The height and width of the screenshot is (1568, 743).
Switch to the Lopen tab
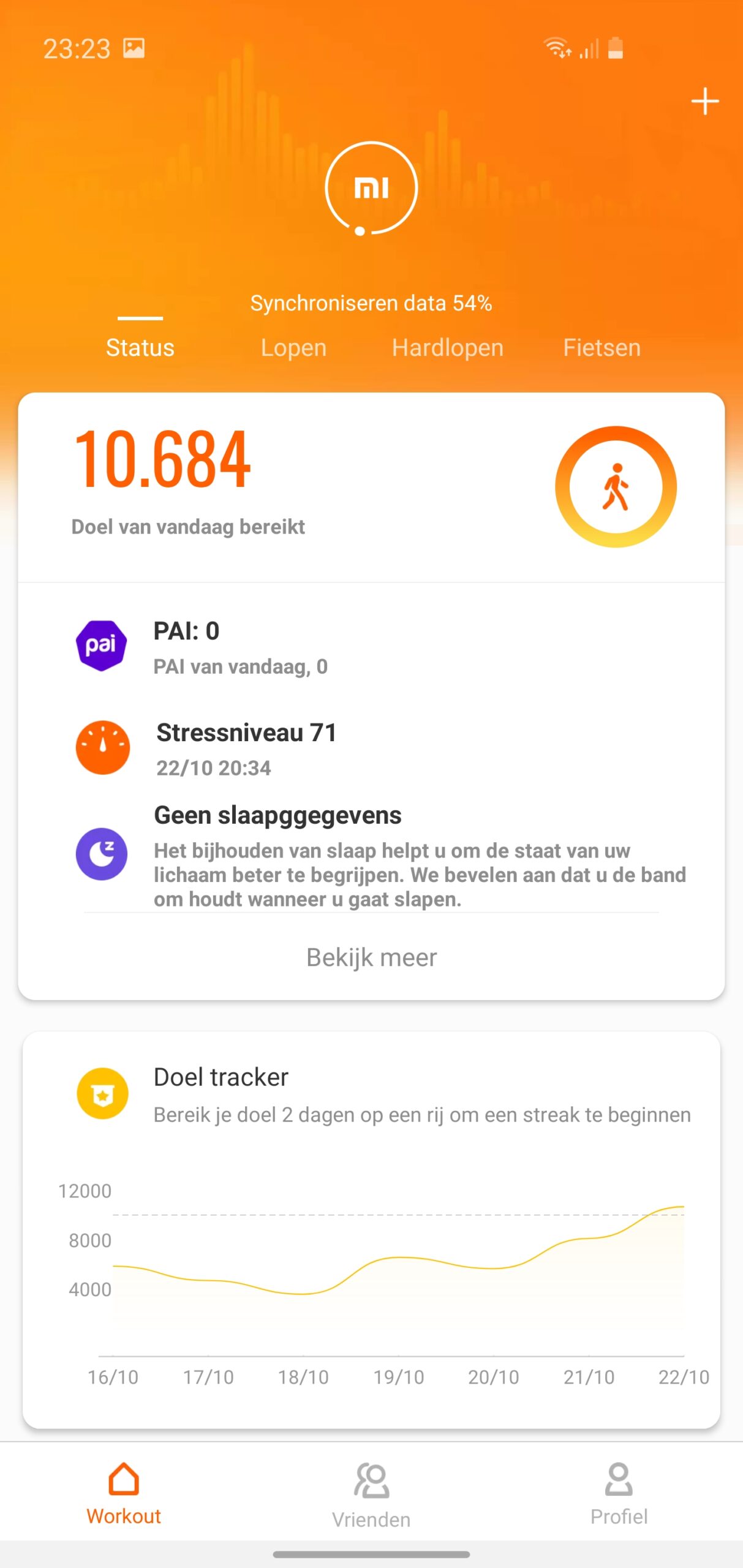click(293, 347)
